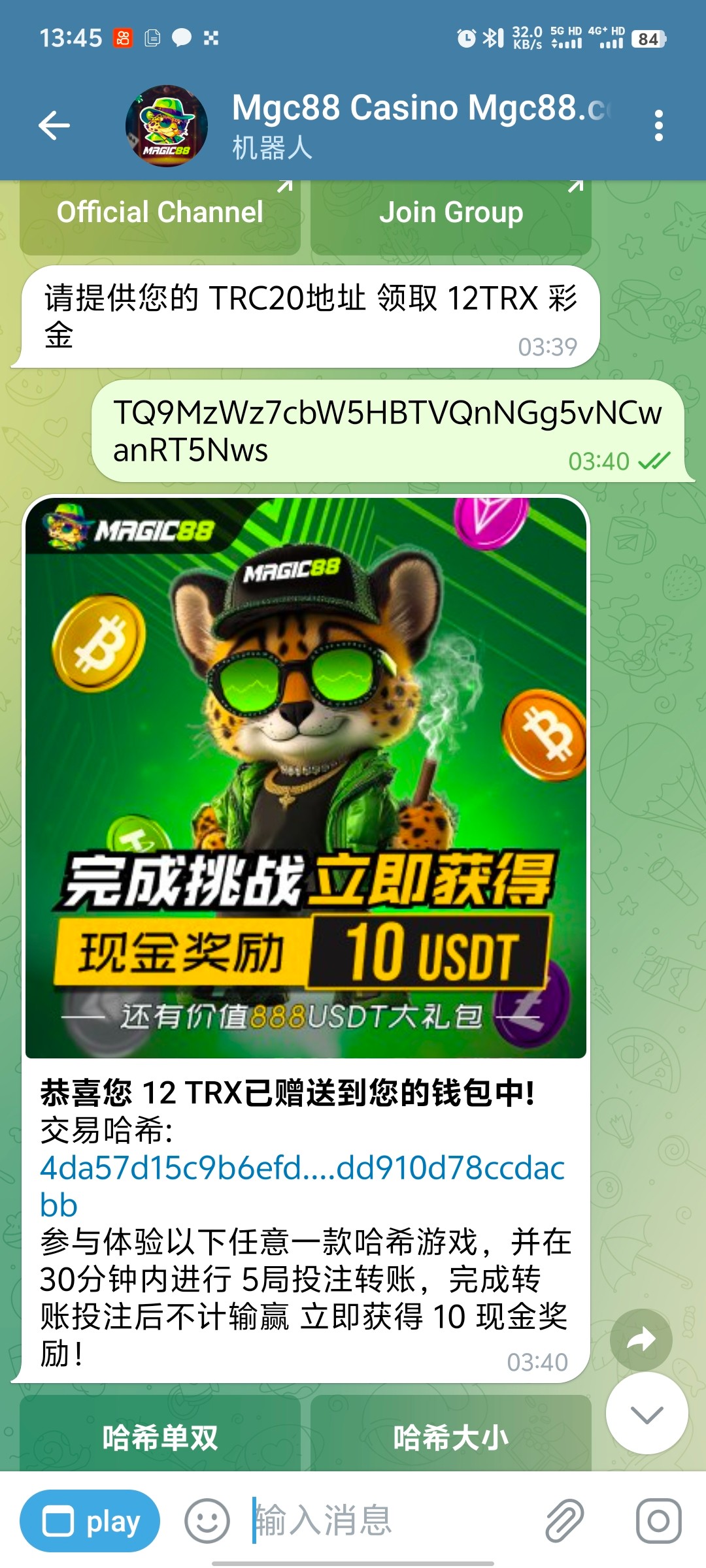Open the three-dot overflow menu
706x1568 pixels.
tap(658, 125)
